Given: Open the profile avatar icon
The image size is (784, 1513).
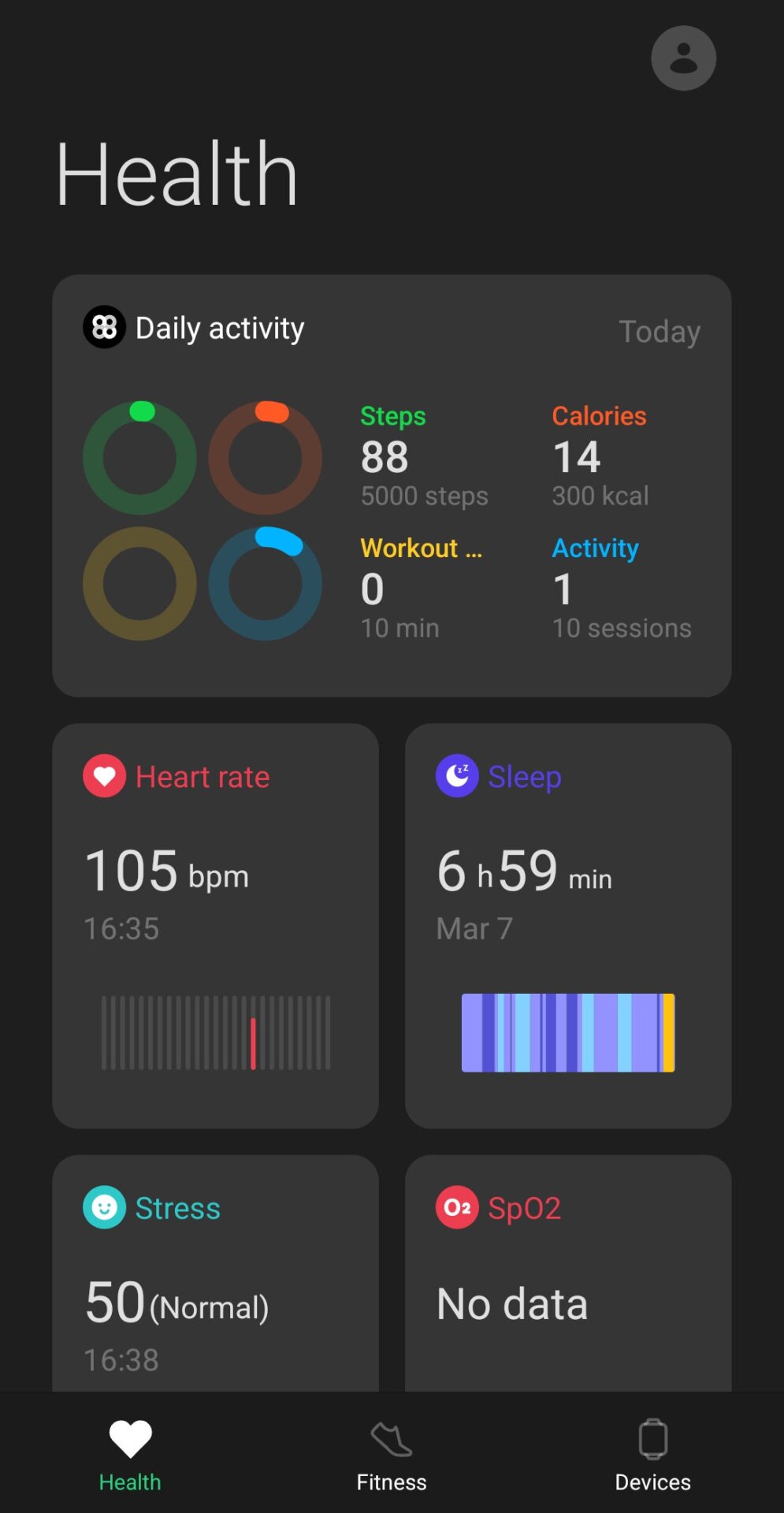Looking at the screenshot, I should (682, 58).
